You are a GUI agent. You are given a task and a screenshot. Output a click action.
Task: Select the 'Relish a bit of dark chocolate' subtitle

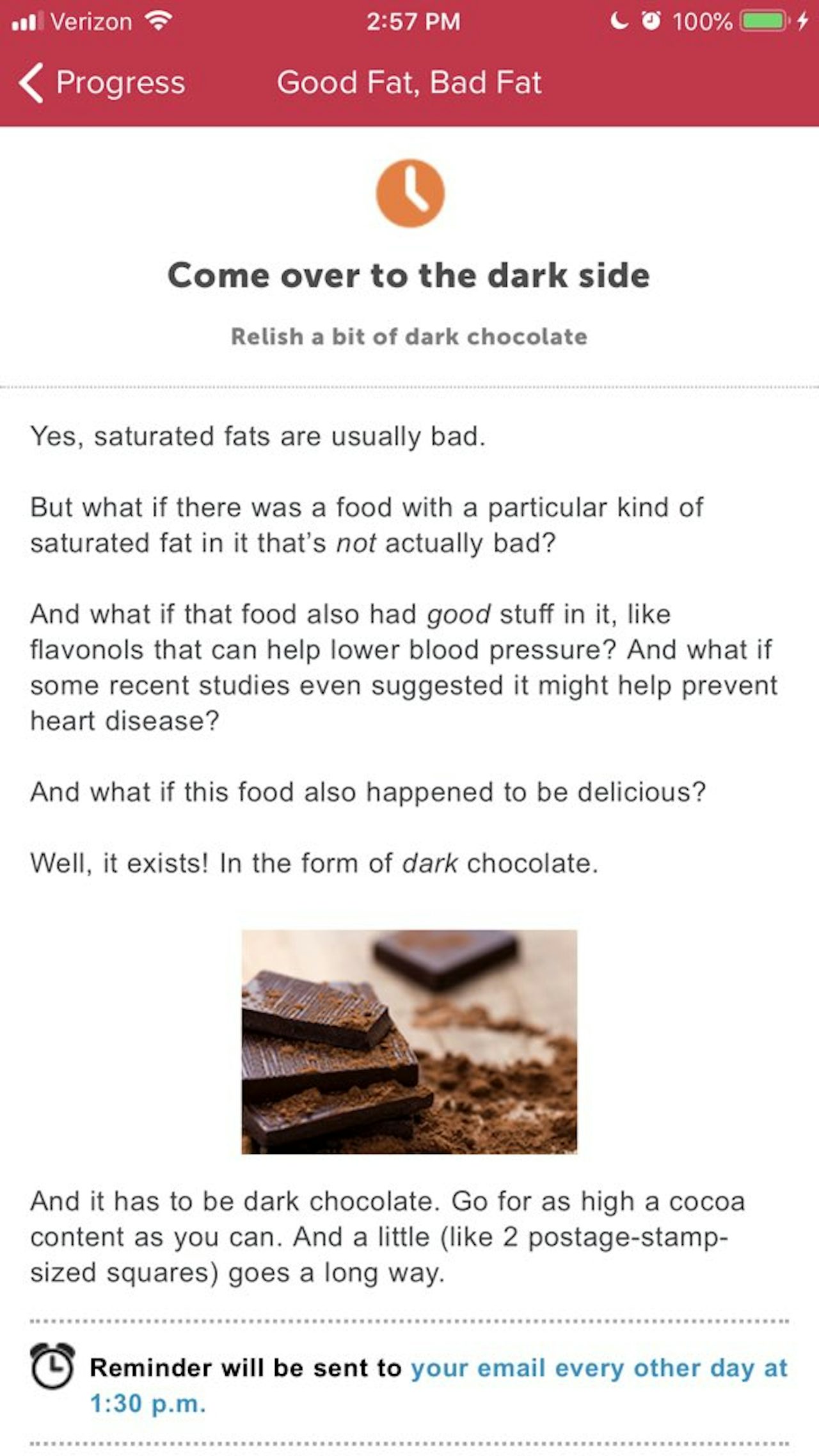[x=409, y=337]
